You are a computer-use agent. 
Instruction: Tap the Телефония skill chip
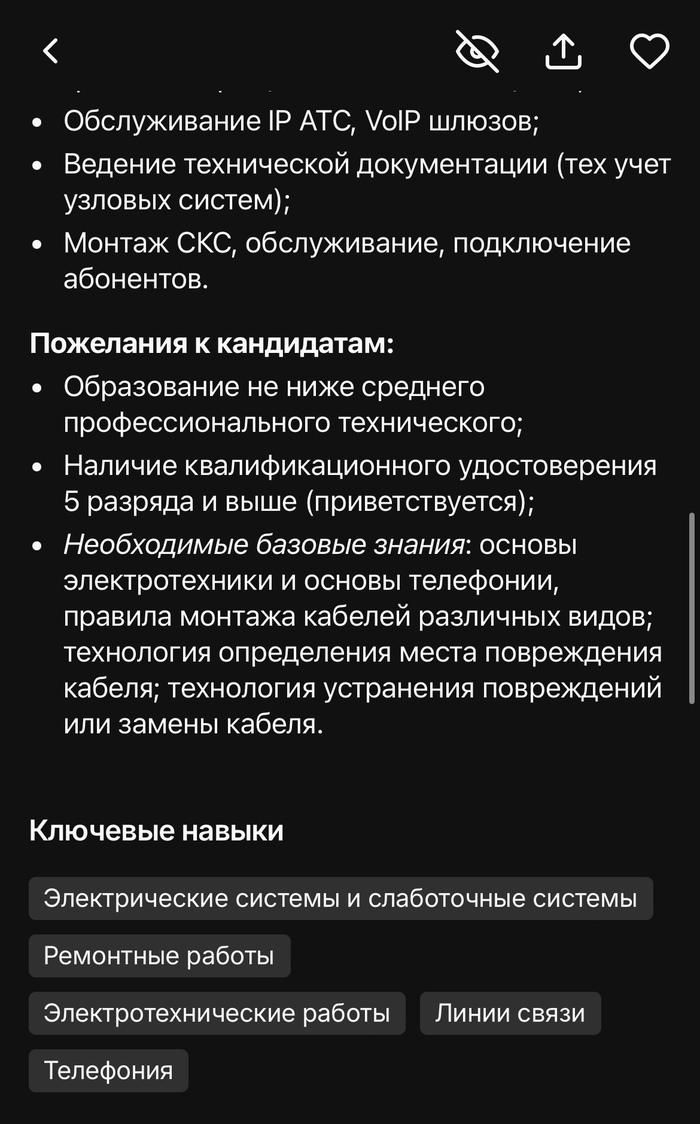coord(108,1070)
